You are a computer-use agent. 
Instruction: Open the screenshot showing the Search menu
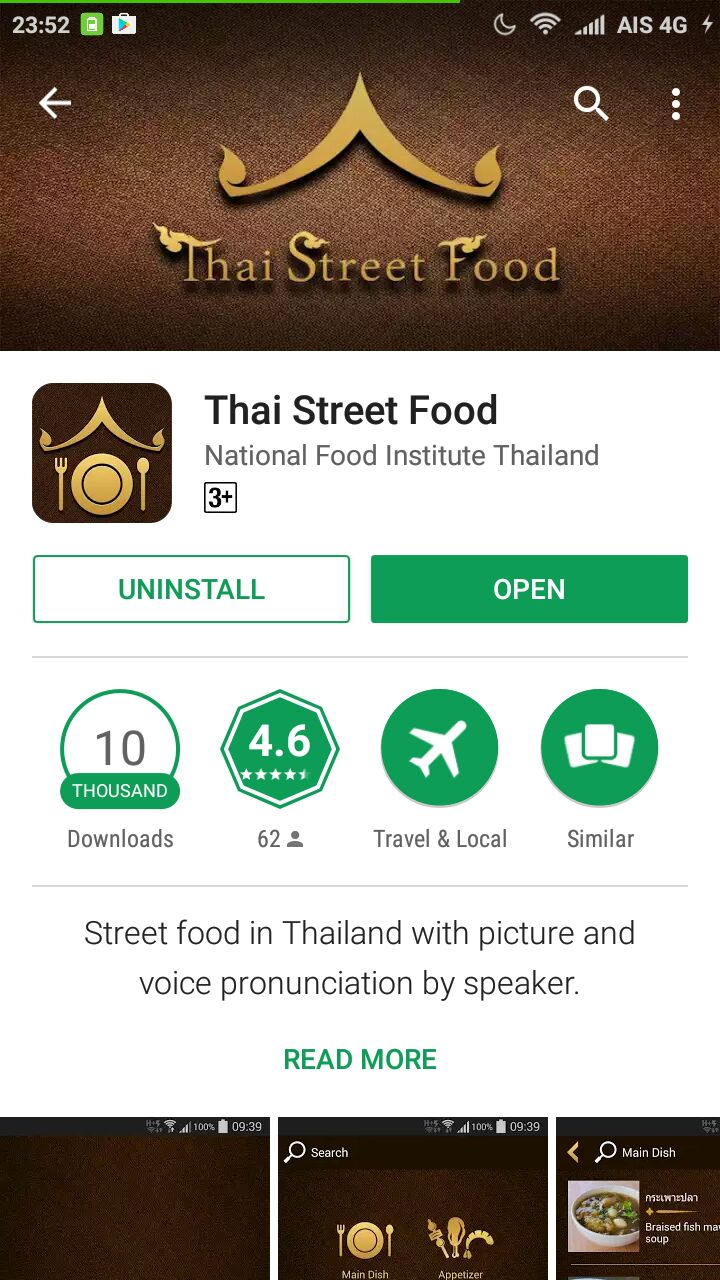[412, 1200]
